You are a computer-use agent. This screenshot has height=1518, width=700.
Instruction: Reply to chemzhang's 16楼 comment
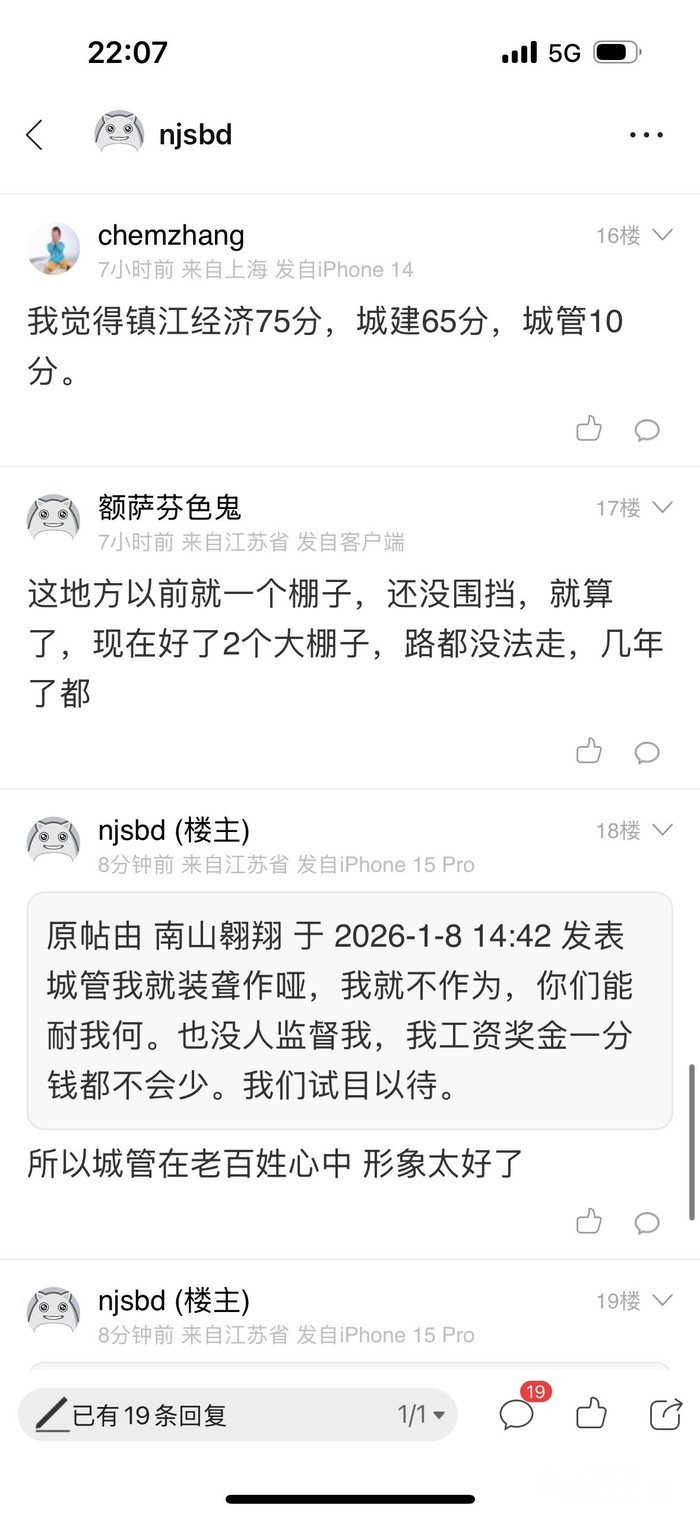(647, 430)
